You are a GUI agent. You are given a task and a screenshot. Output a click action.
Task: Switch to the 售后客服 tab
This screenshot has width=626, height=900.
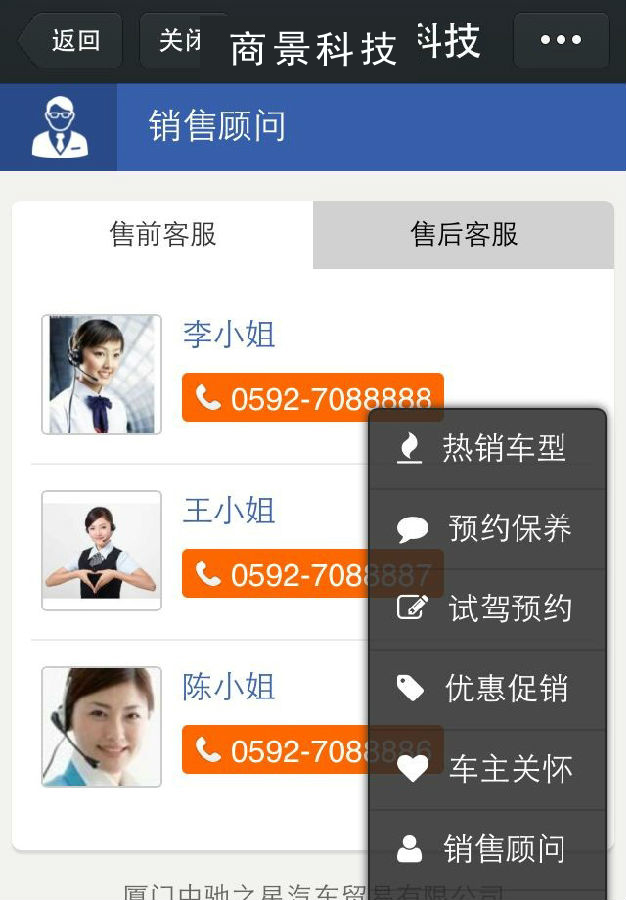coord(464,235)
